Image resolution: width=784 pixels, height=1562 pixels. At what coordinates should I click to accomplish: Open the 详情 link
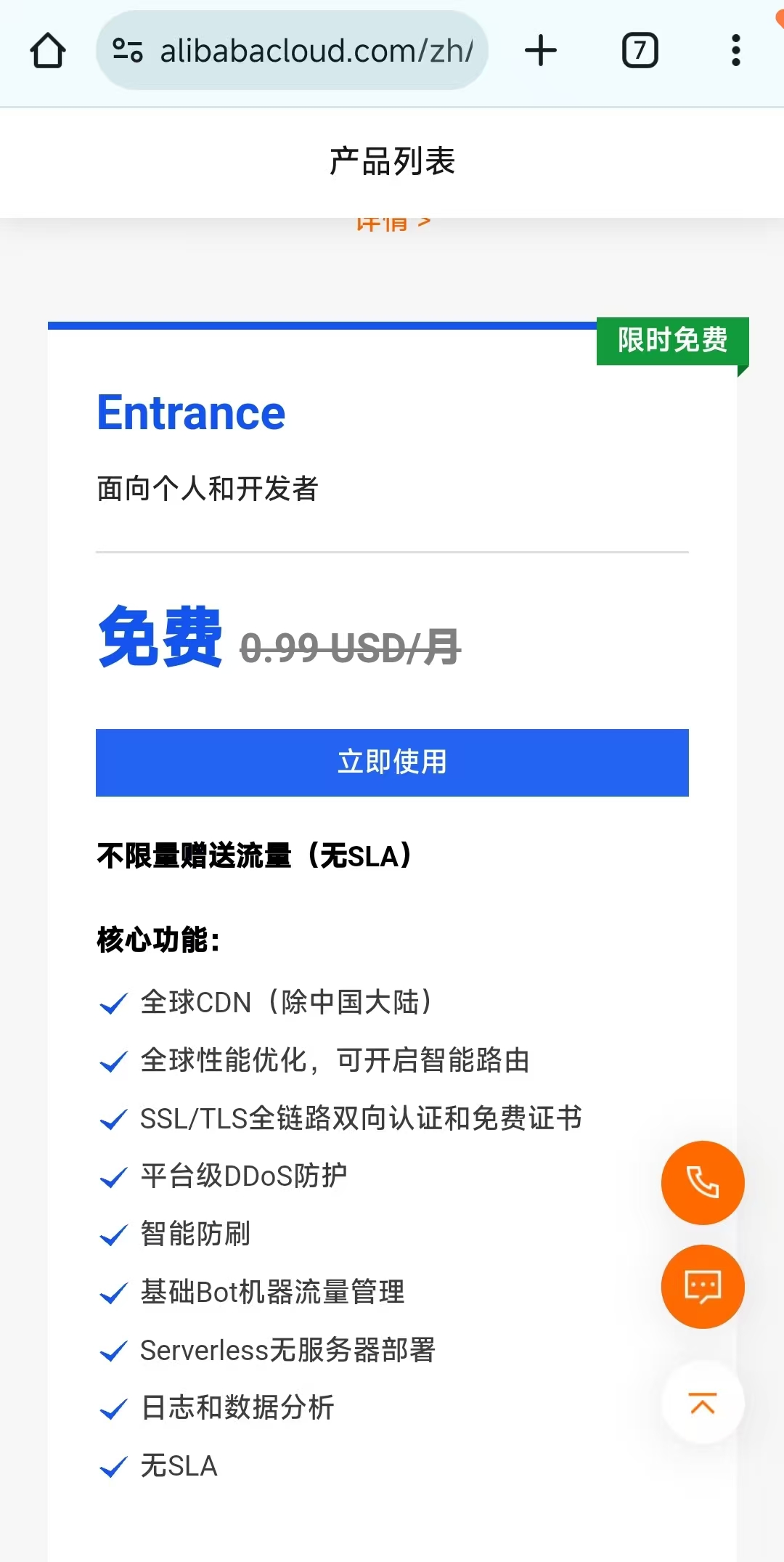[393, 224]
